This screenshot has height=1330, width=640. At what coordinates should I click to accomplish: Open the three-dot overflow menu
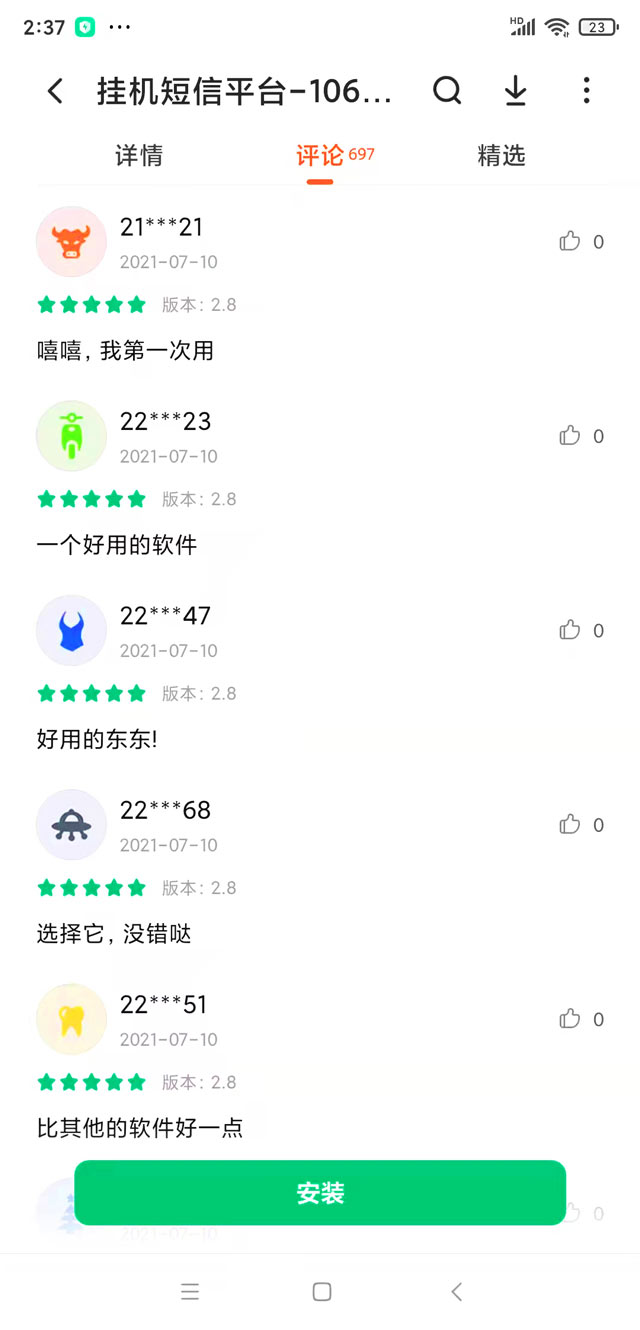(586, 91)
